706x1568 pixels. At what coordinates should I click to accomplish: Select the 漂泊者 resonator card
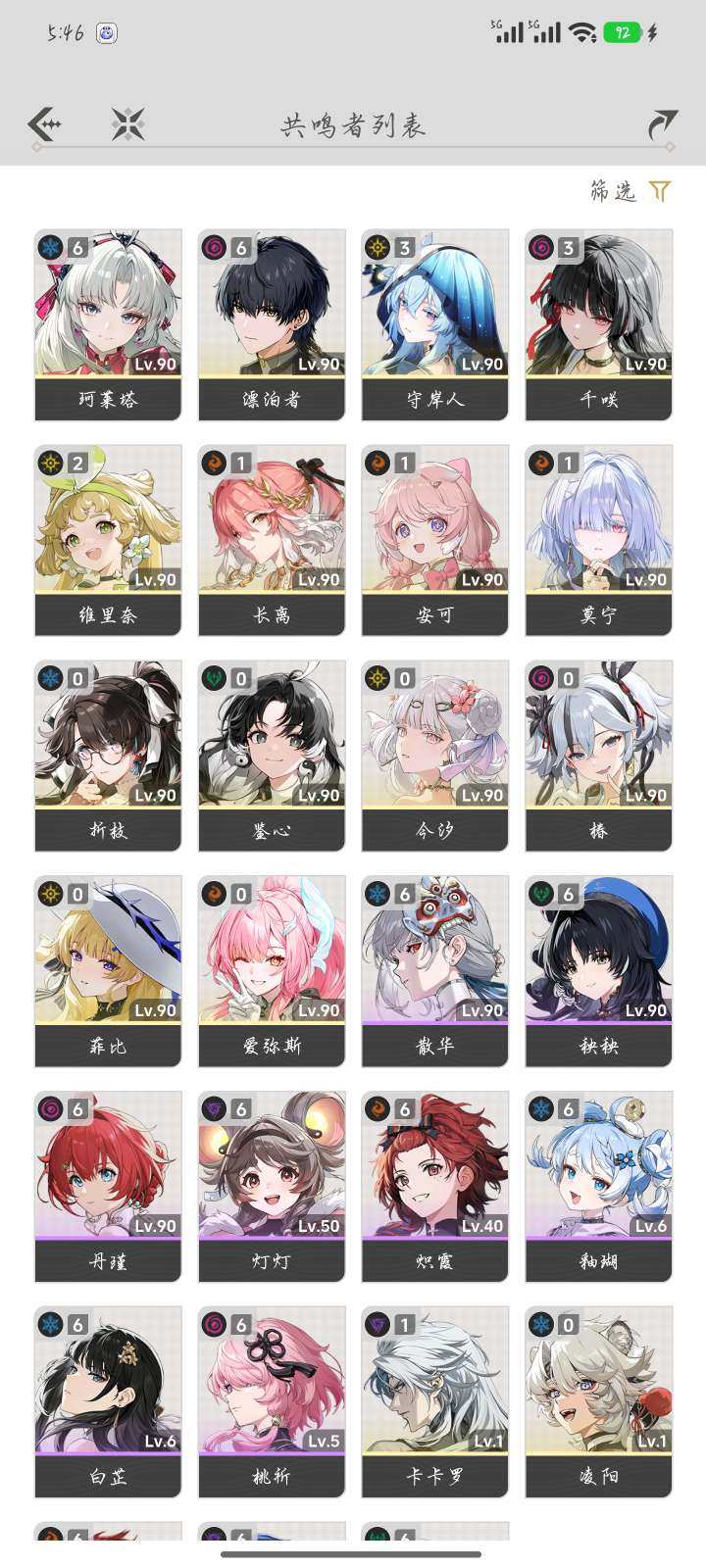(272, 324)
